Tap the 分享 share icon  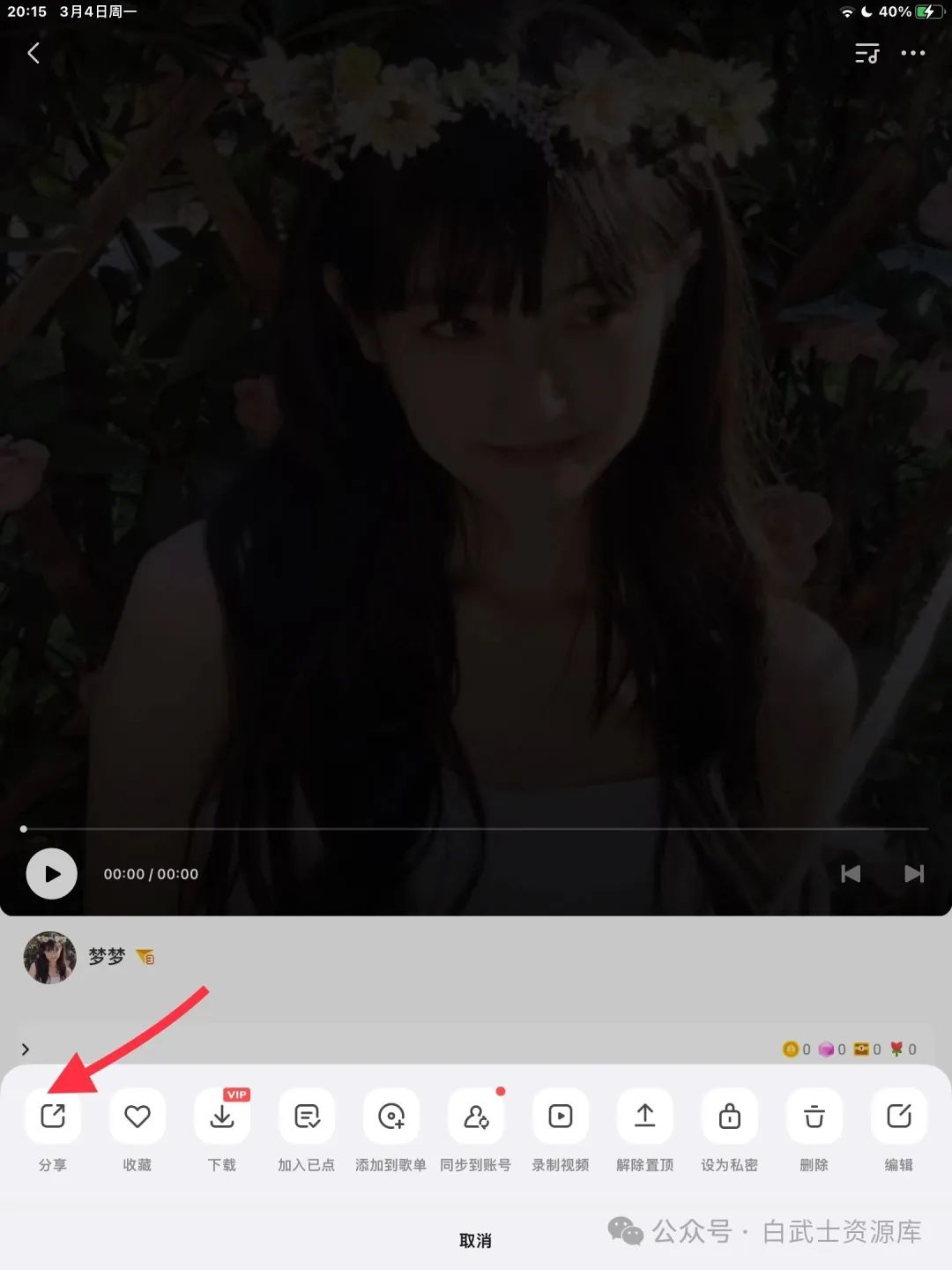point(53,1117)
